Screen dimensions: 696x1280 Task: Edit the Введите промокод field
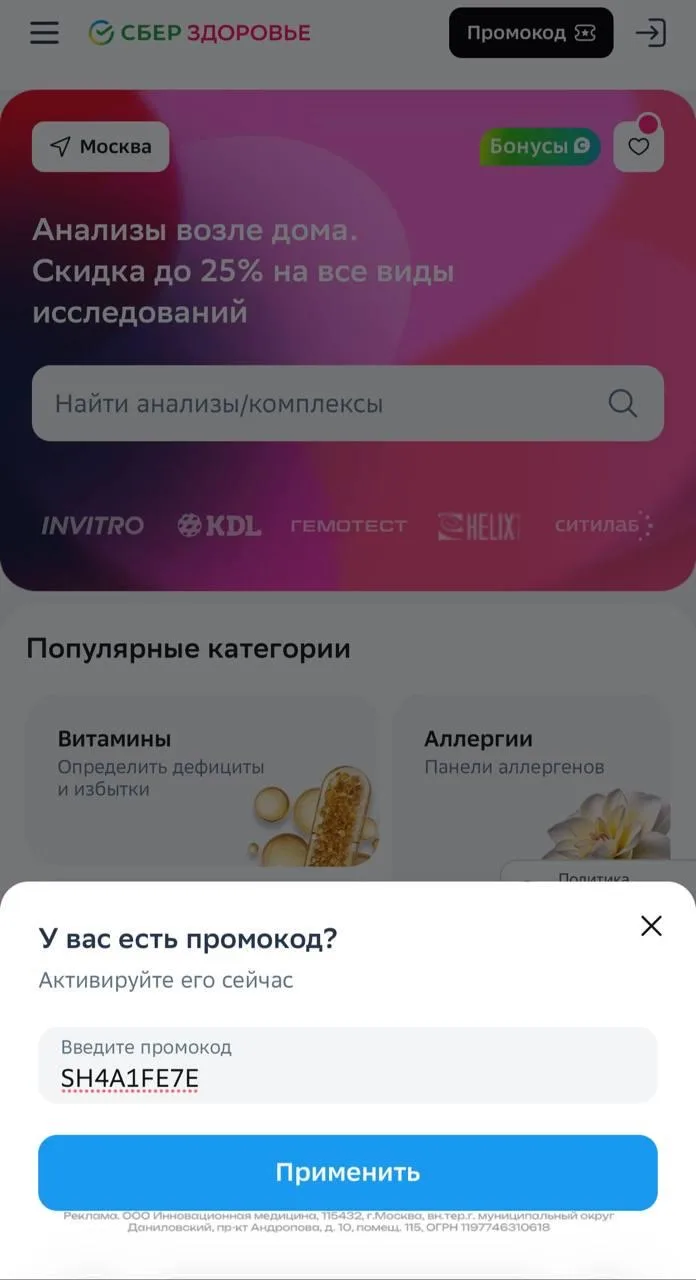347,1066
